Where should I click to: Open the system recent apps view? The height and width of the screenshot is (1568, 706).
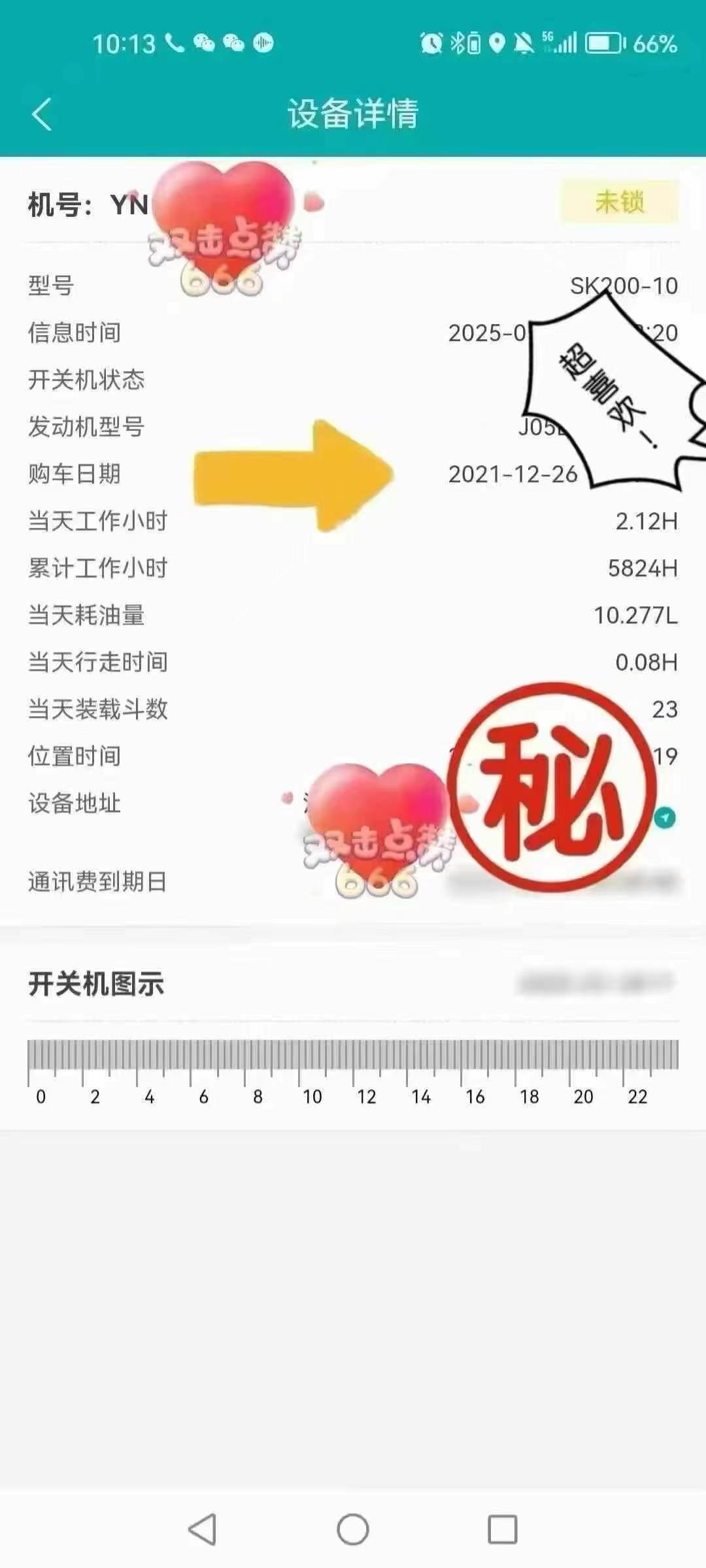pos(503,1529)
